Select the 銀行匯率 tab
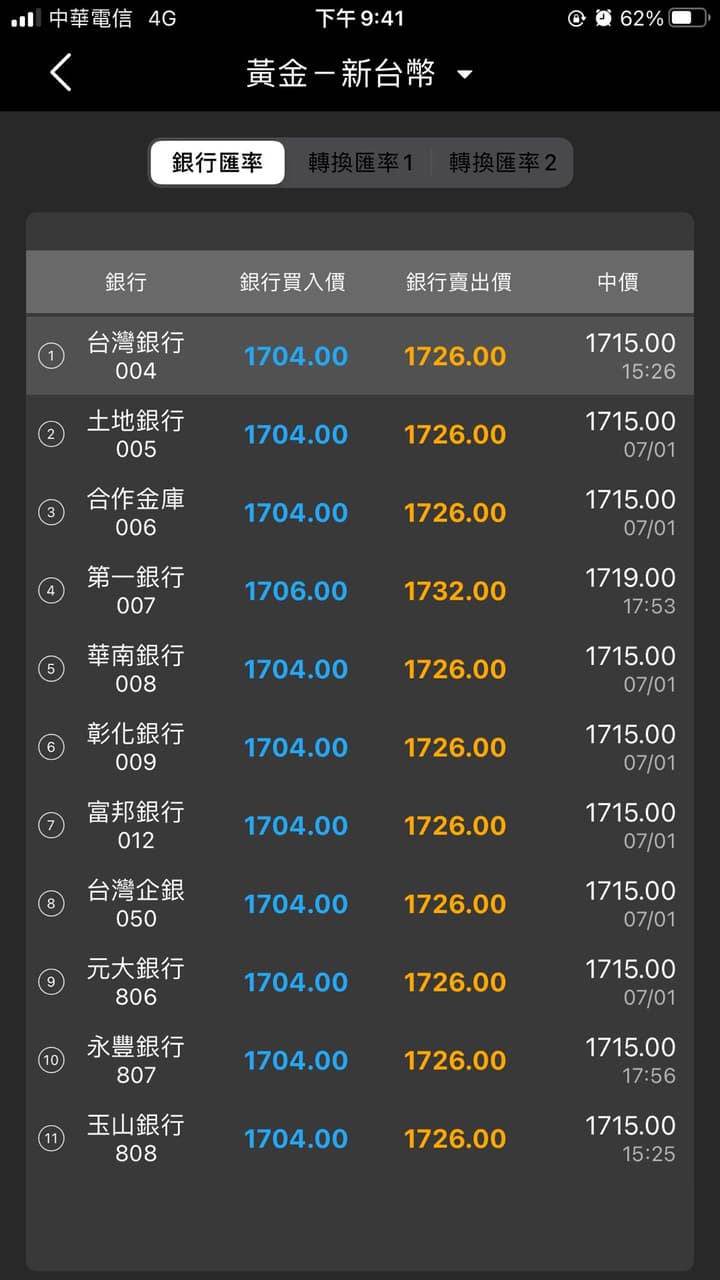Viewport: 720px width, 1280px height. pyautogui.click(x=217, y=162)
